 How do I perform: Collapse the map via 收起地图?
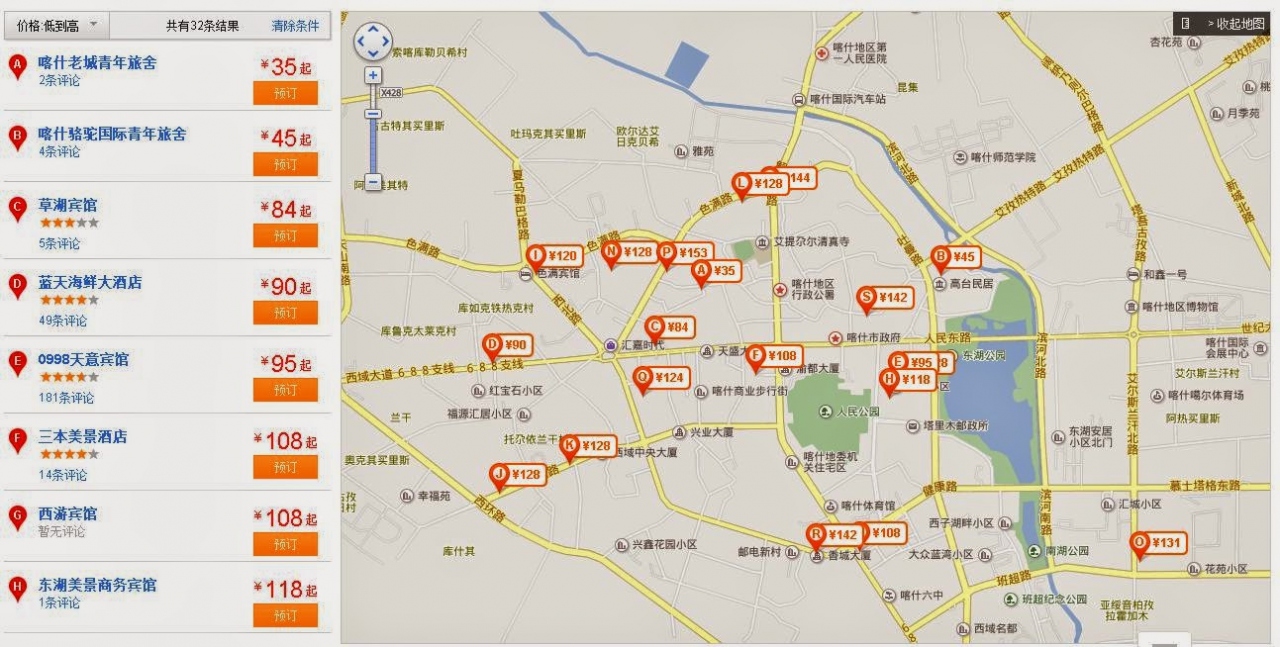[x=1225, y=23]
